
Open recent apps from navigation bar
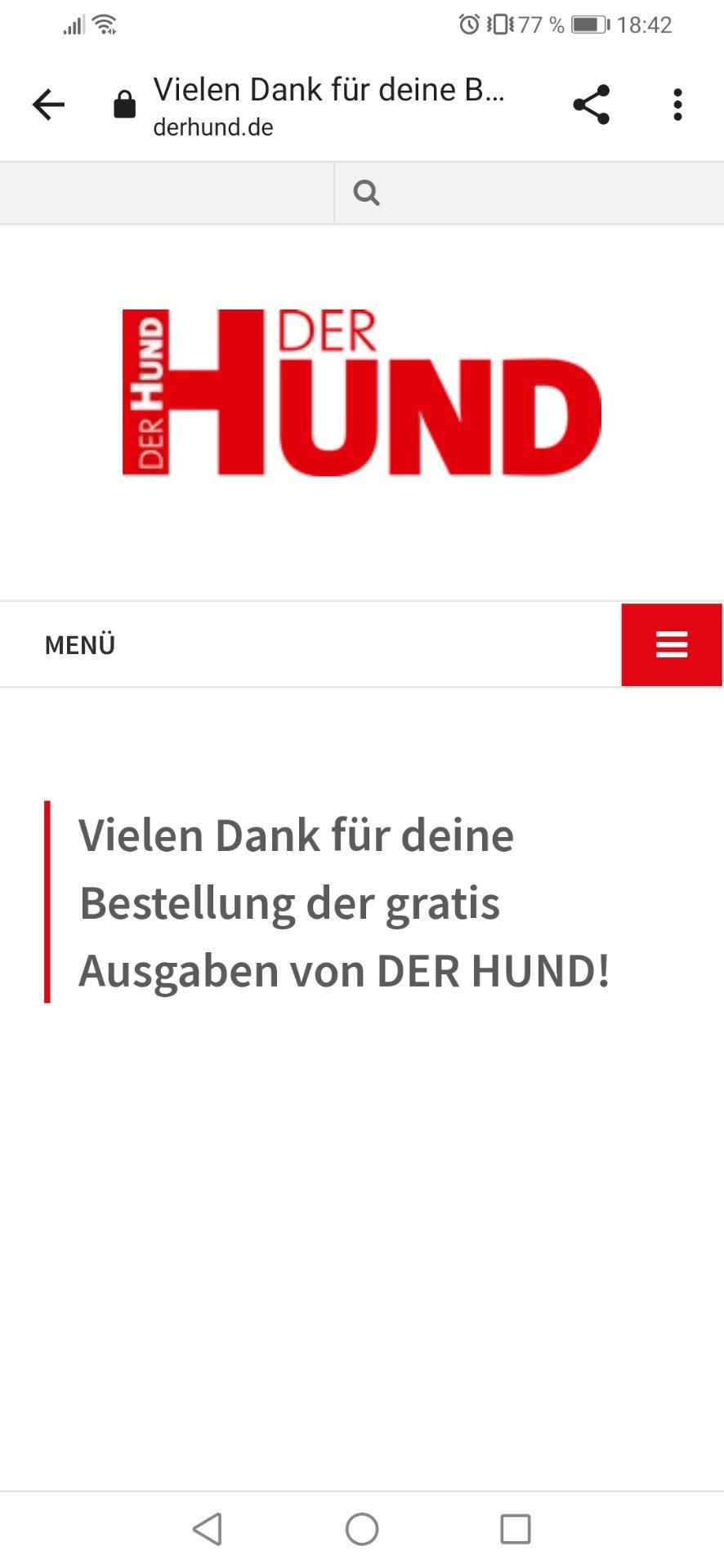[x=516, y=1529]
